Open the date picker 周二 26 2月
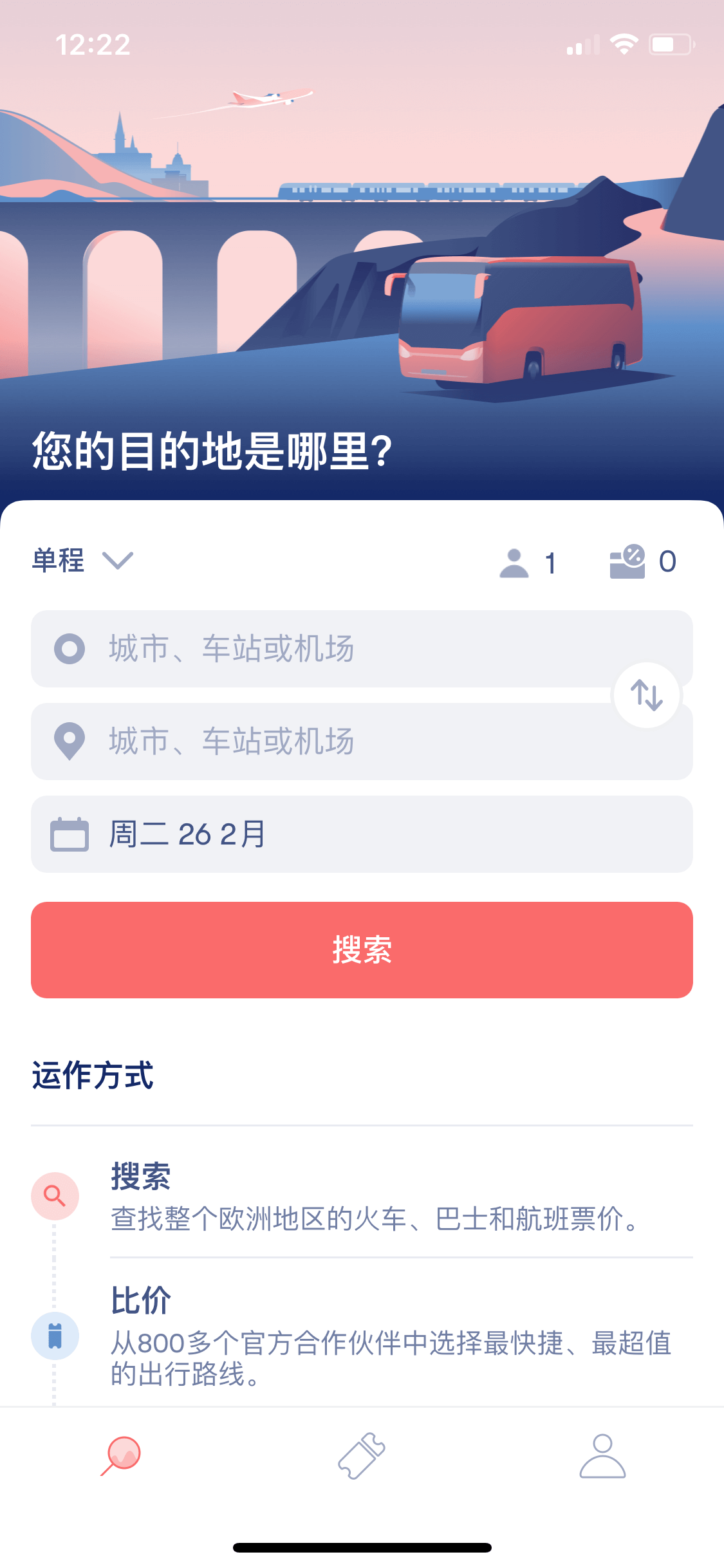This screenshot has height=1568, width=724. pyautogui.click(x=362, y=834)
